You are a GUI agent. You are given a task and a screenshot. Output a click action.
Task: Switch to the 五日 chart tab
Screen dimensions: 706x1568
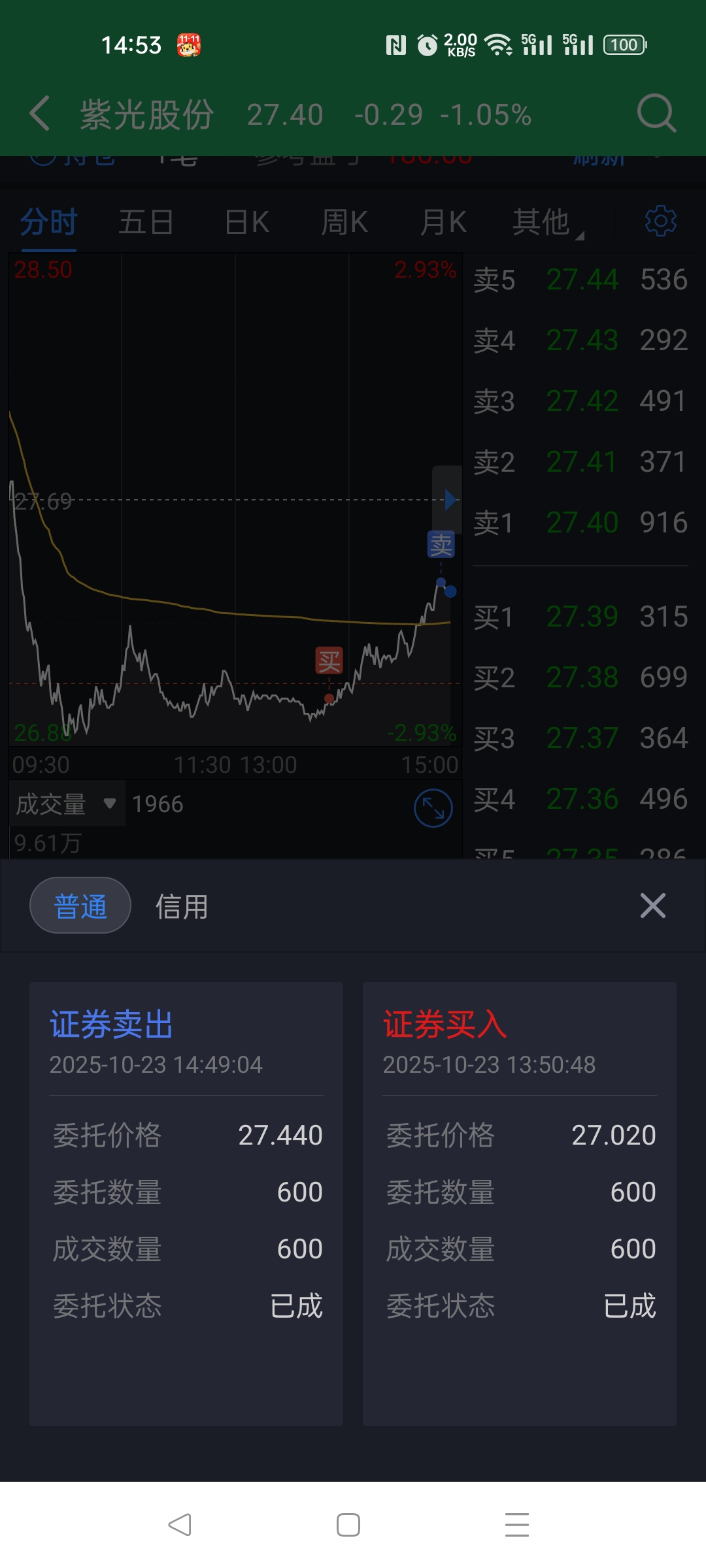tap(146, 222)
